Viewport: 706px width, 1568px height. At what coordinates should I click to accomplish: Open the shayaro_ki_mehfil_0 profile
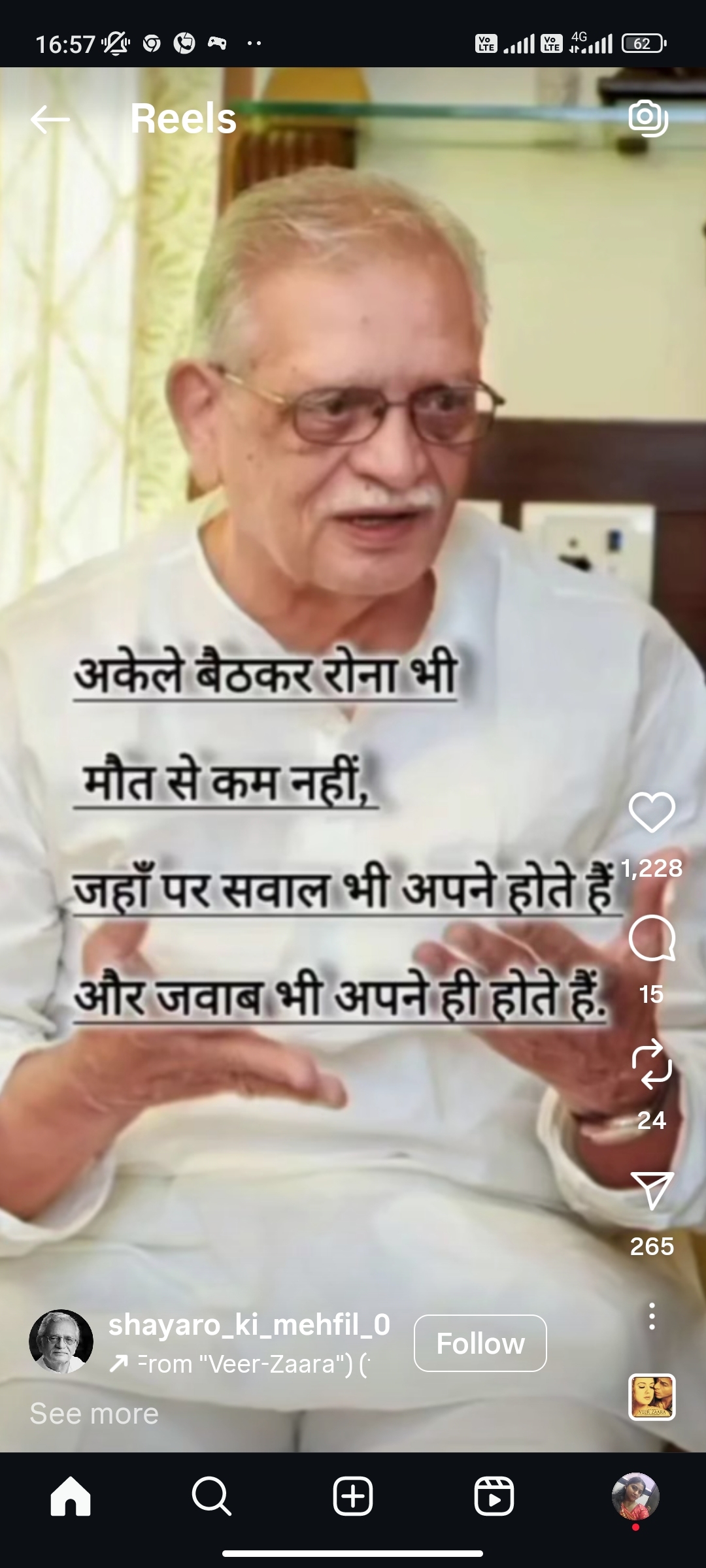click(x=248, y=1325)
